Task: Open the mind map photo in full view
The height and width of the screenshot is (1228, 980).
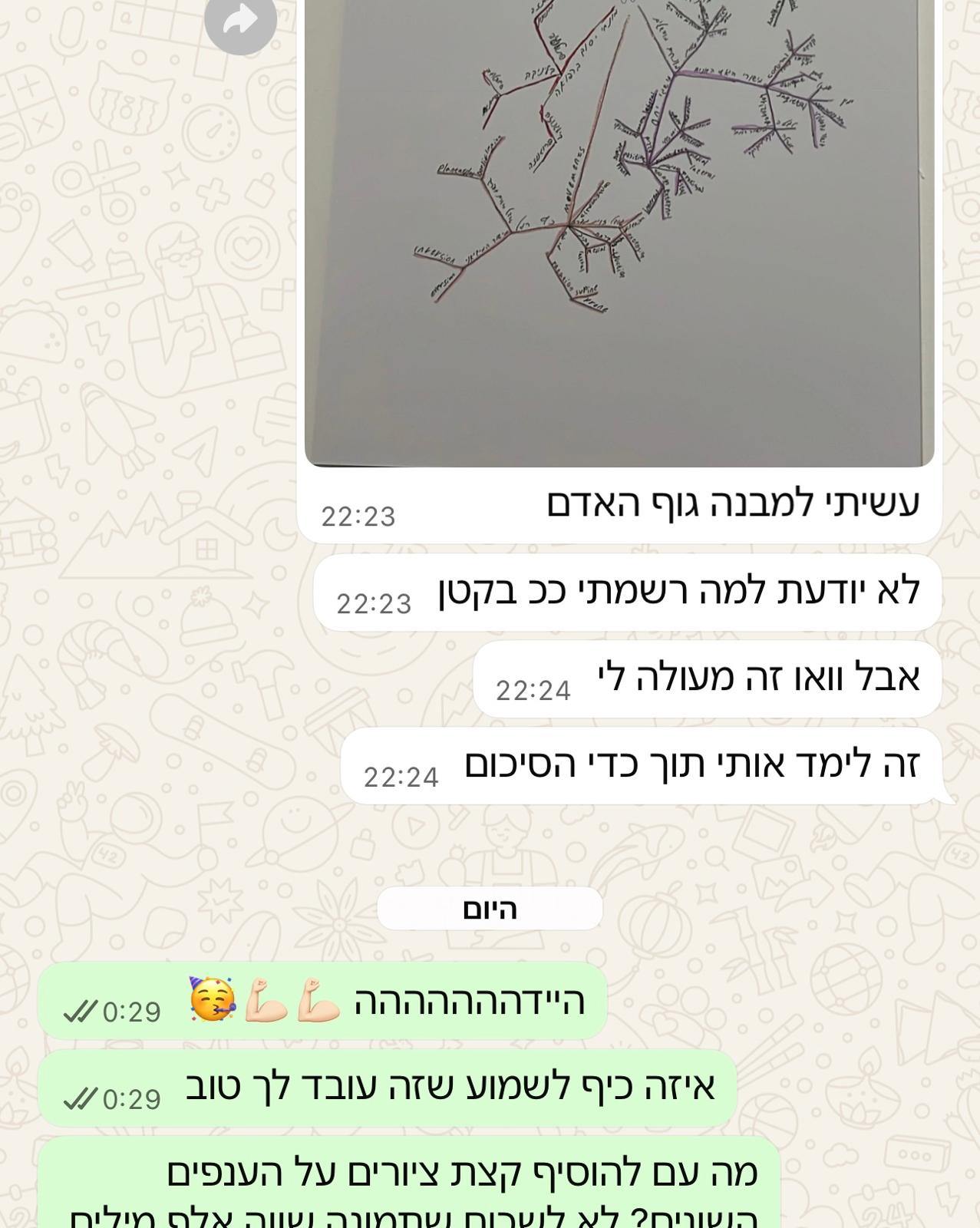Action: pyautogui.click(x=619, y=230)
